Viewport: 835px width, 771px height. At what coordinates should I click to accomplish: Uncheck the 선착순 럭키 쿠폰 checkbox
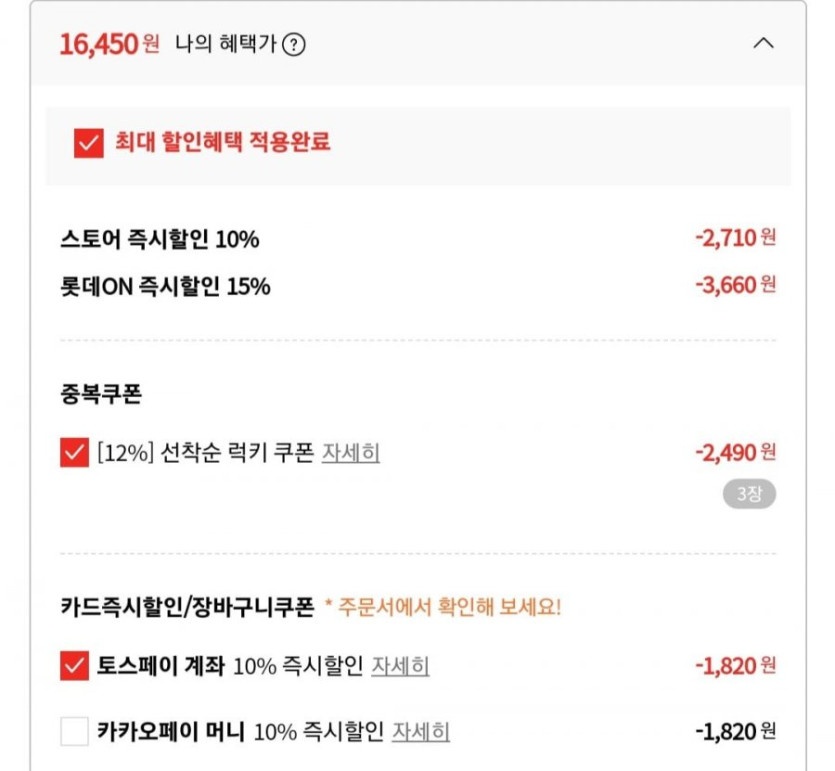(75, 453)
